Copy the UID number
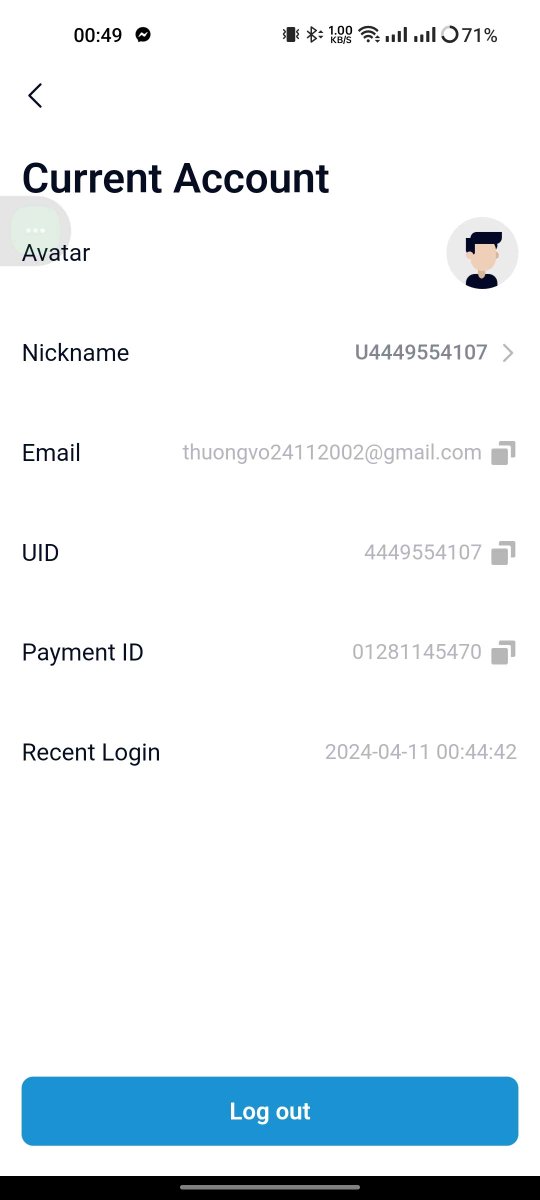Screen dimensions: 540x1200 pyautogui.click(x=503, y=553)
